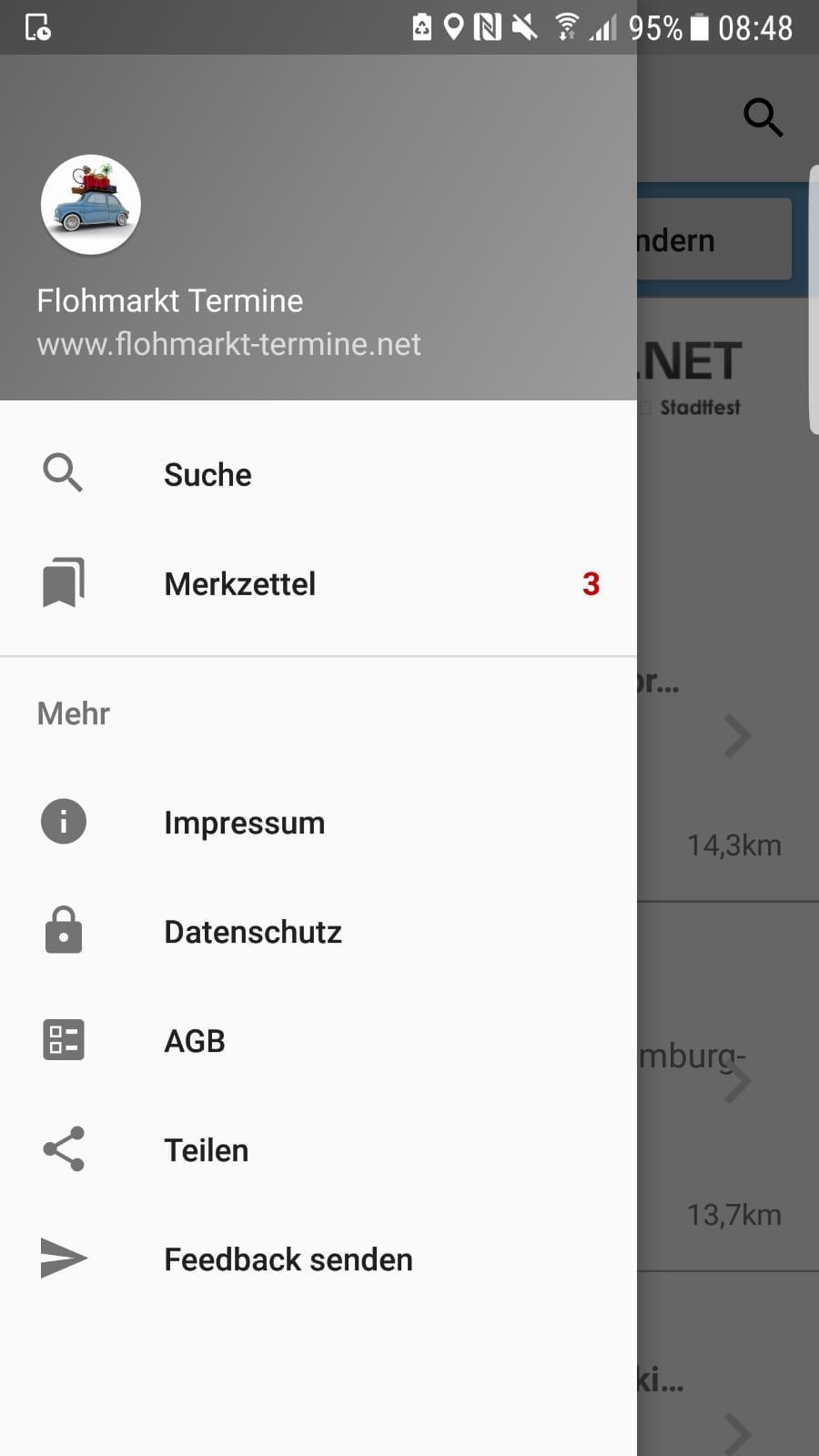
Task: View the Datenschutz policy
Action: click(252, 931)
